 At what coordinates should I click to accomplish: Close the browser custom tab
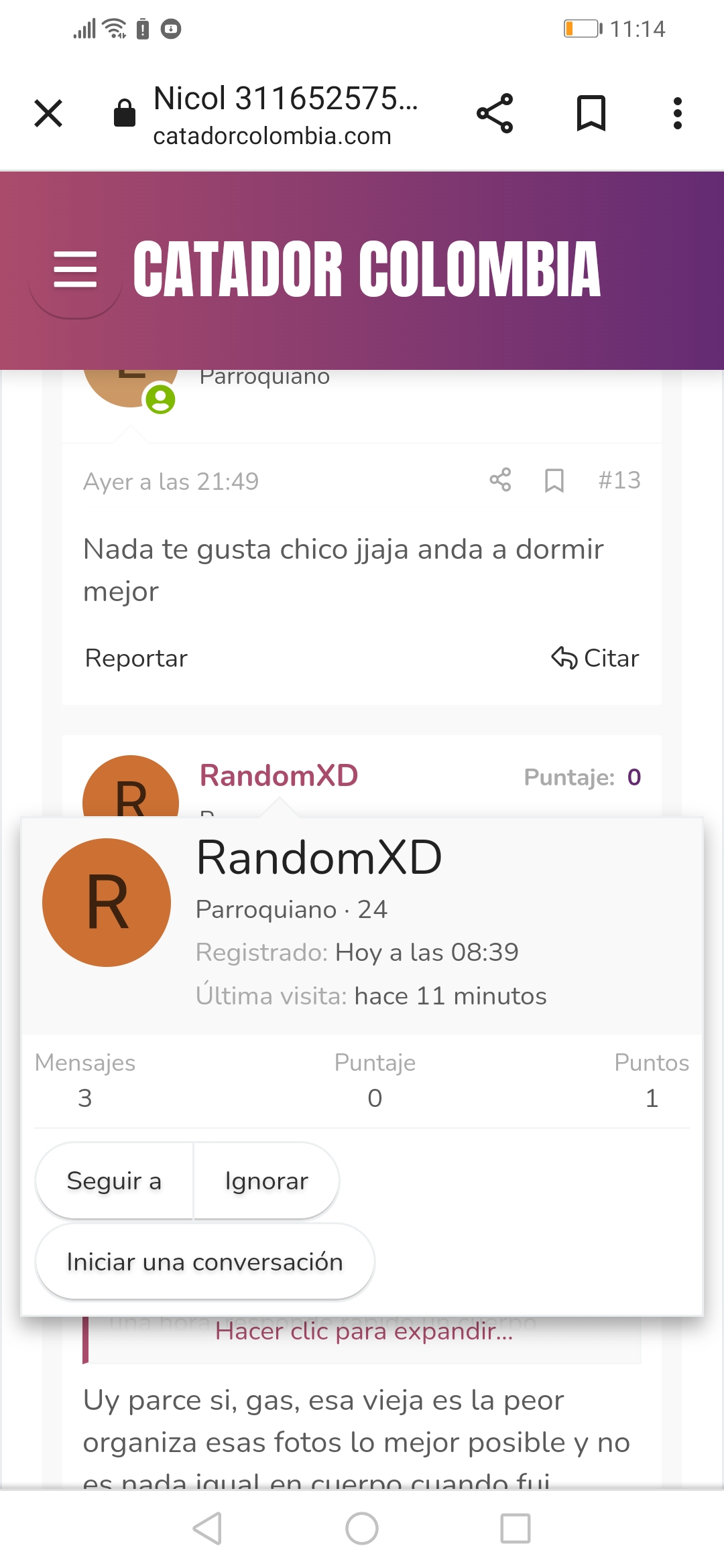[x=48, y=113]
